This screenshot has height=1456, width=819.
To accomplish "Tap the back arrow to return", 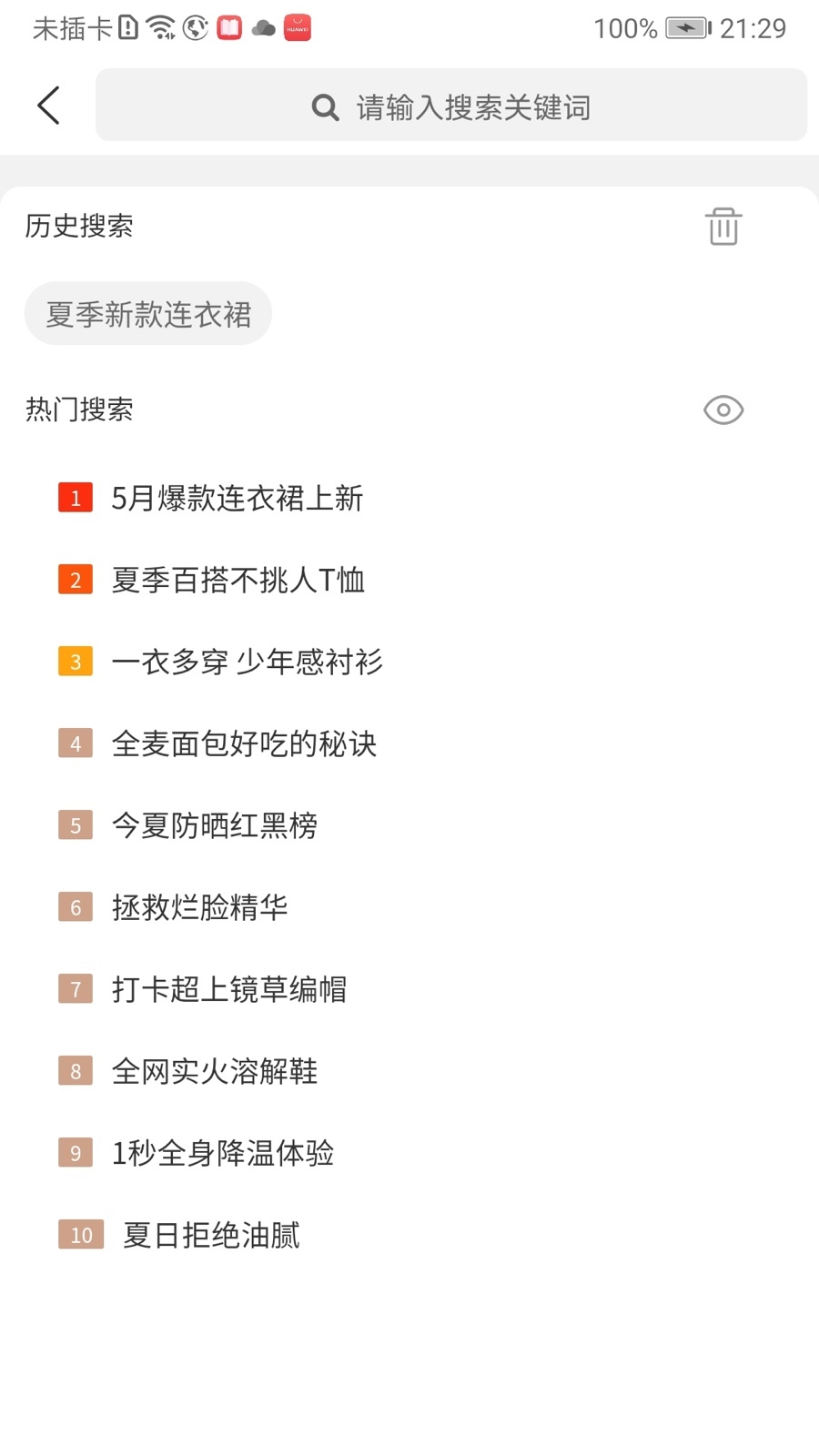I will coord(49,105).
